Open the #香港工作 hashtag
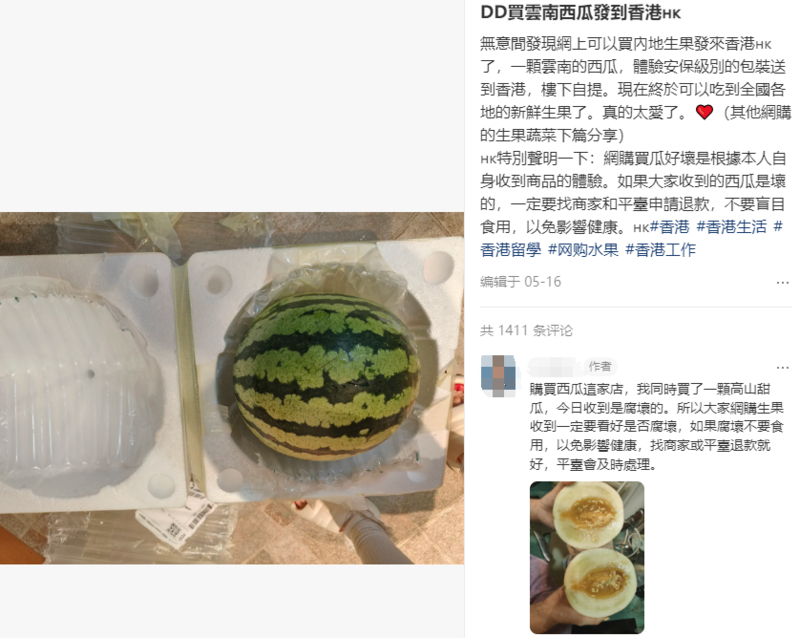 [659, 250]
